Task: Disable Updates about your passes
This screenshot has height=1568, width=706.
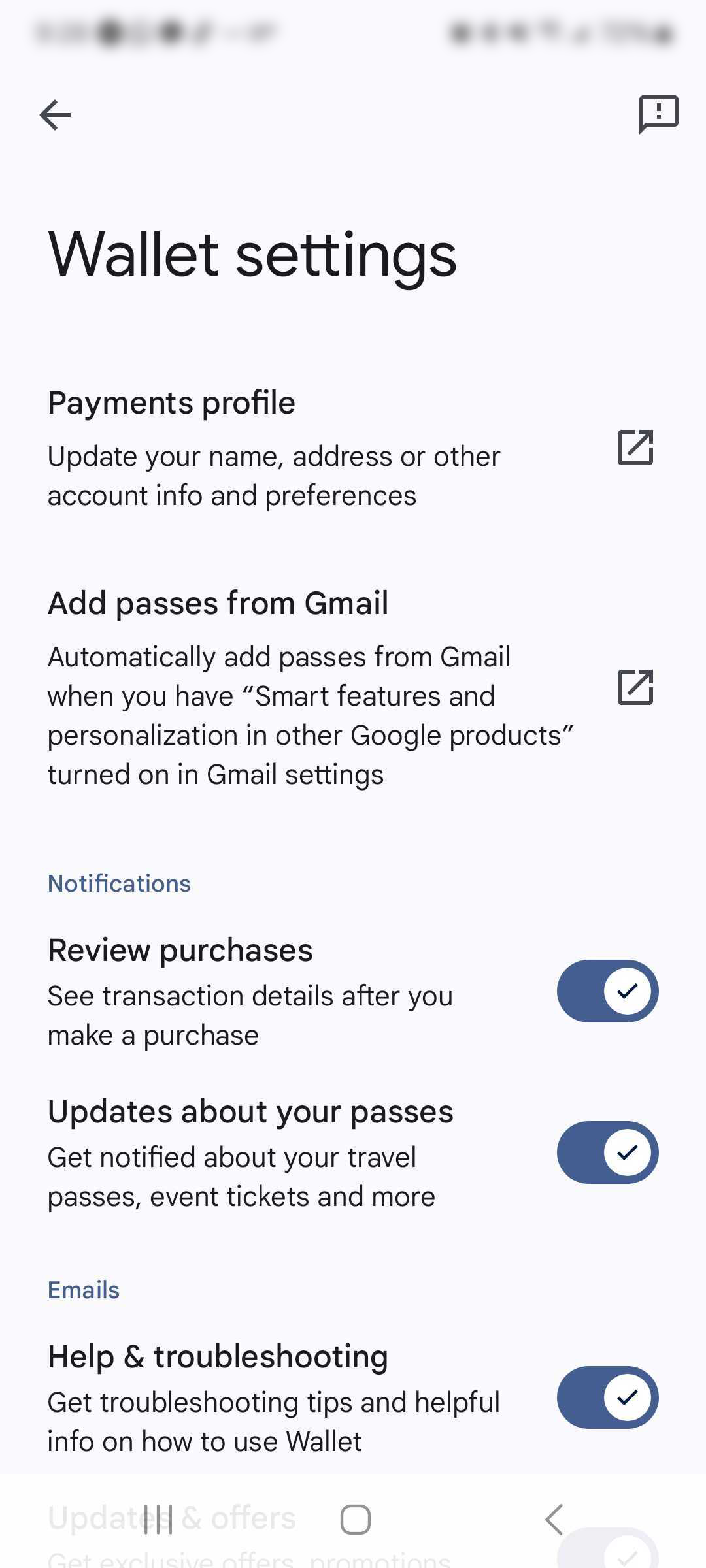Action: click(607, 1152)
